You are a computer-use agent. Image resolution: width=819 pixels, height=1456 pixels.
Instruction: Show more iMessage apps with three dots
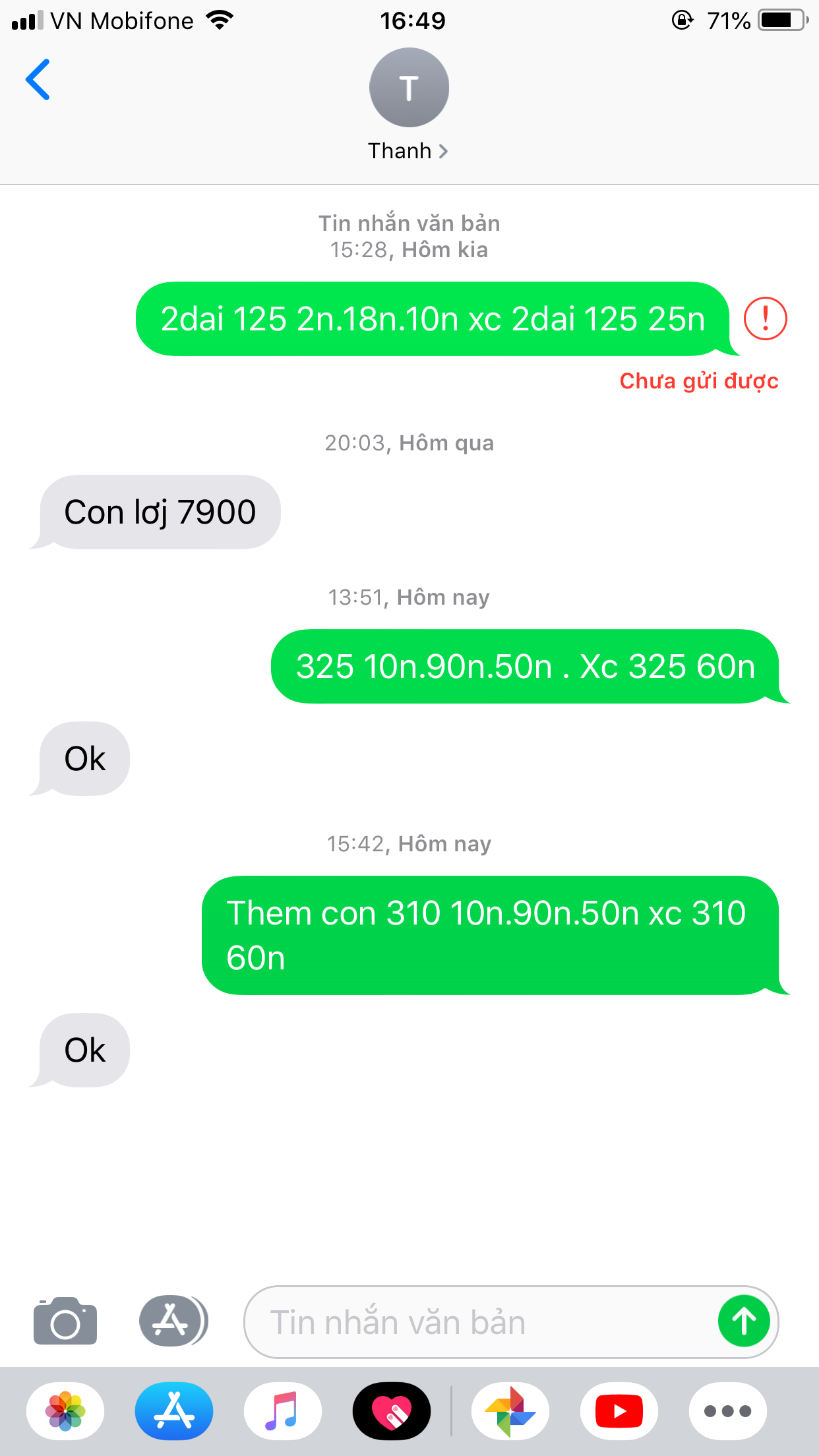728,1411
